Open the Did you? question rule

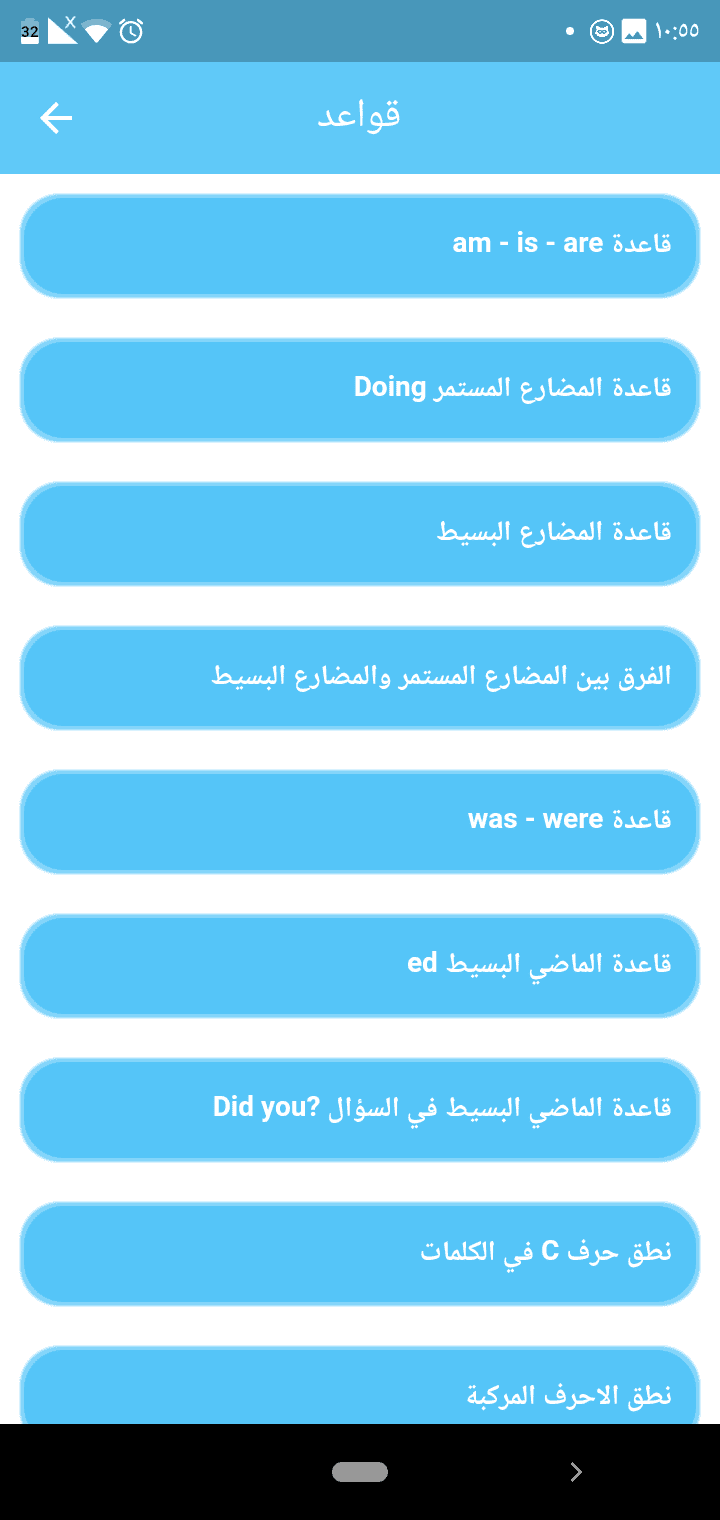click(x=360, y=1109)
